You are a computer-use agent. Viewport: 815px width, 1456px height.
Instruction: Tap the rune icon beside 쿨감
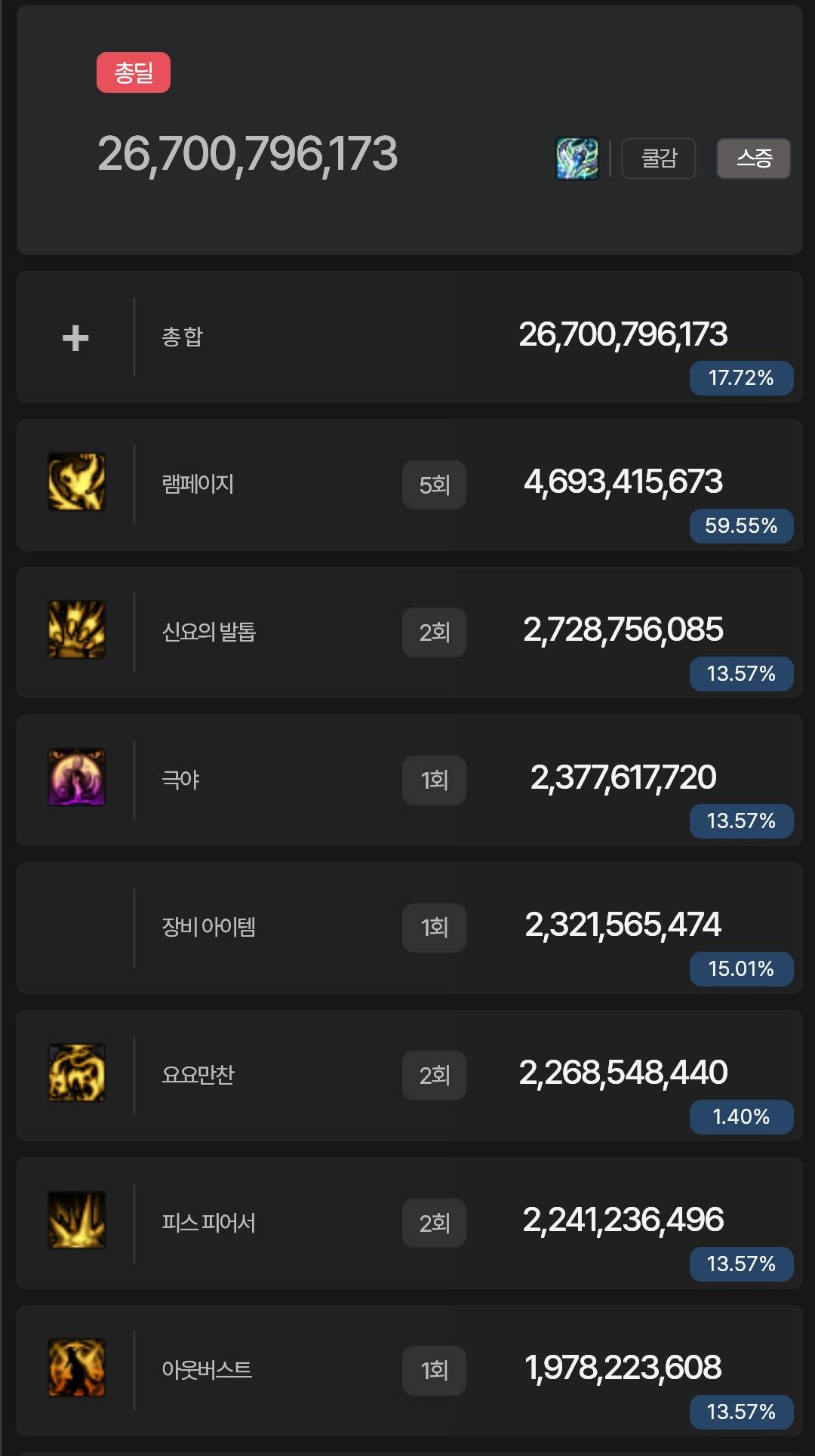tap(577, 159)
